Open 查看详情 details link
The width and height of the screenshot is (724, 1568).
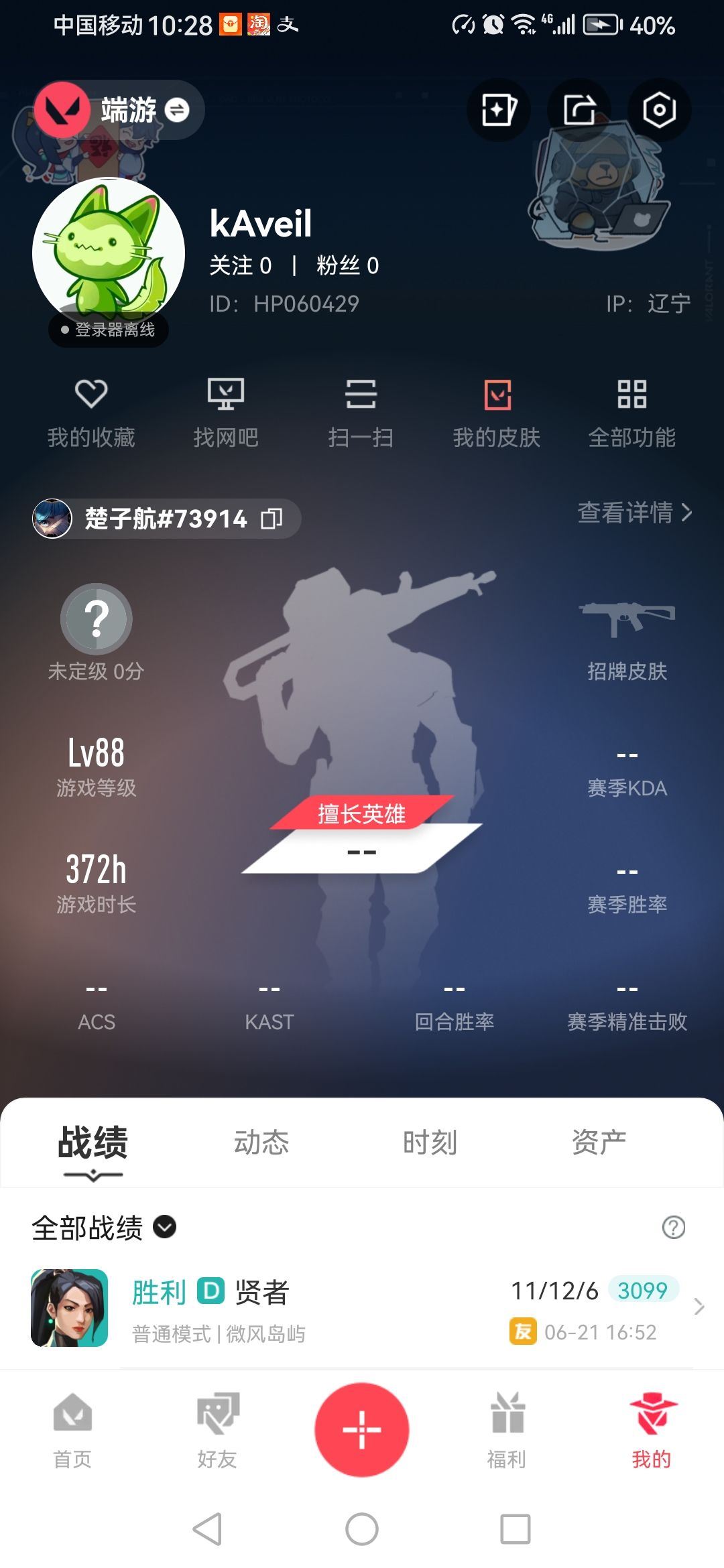tap(634, 513)
